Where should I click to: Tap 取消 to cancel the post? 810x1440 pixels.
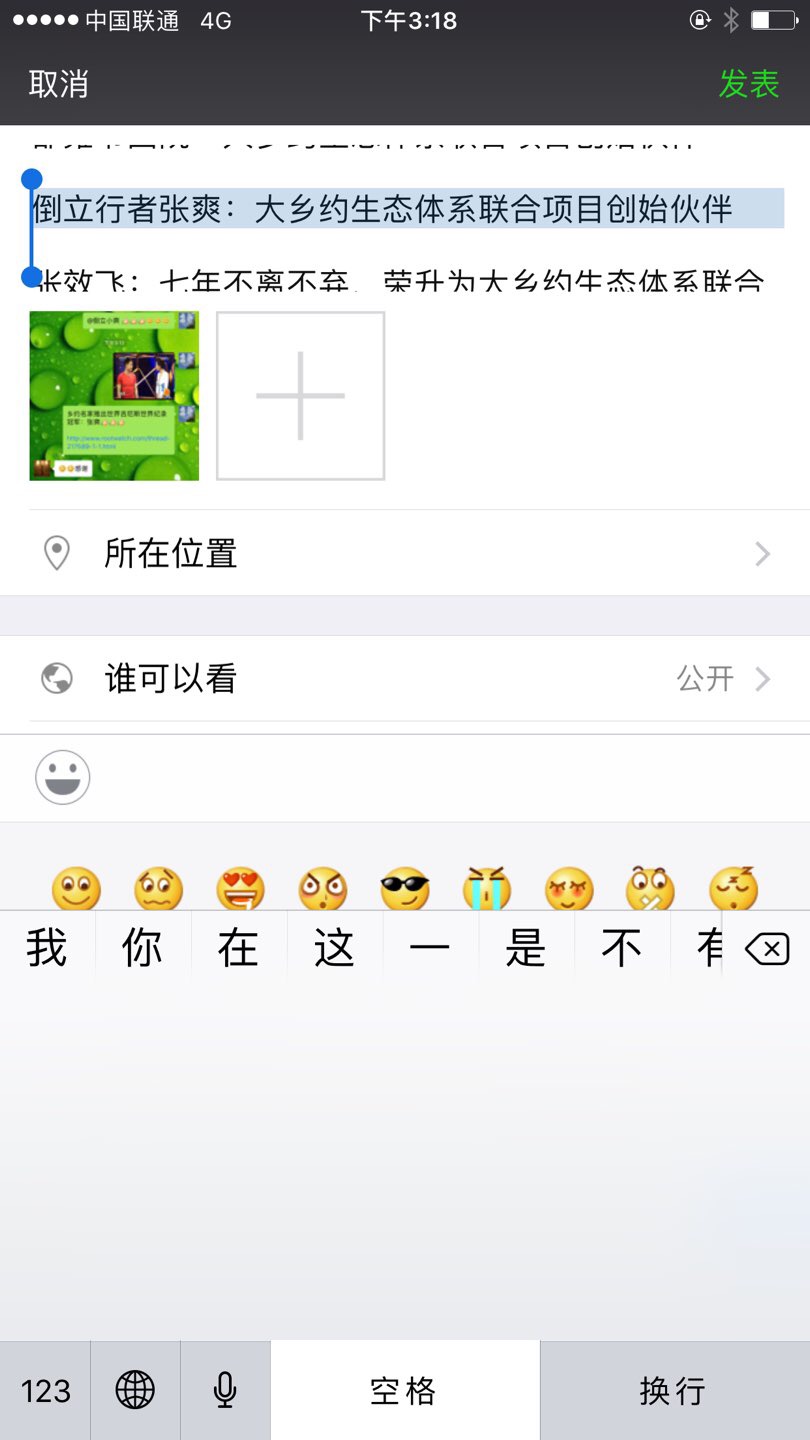59,85
